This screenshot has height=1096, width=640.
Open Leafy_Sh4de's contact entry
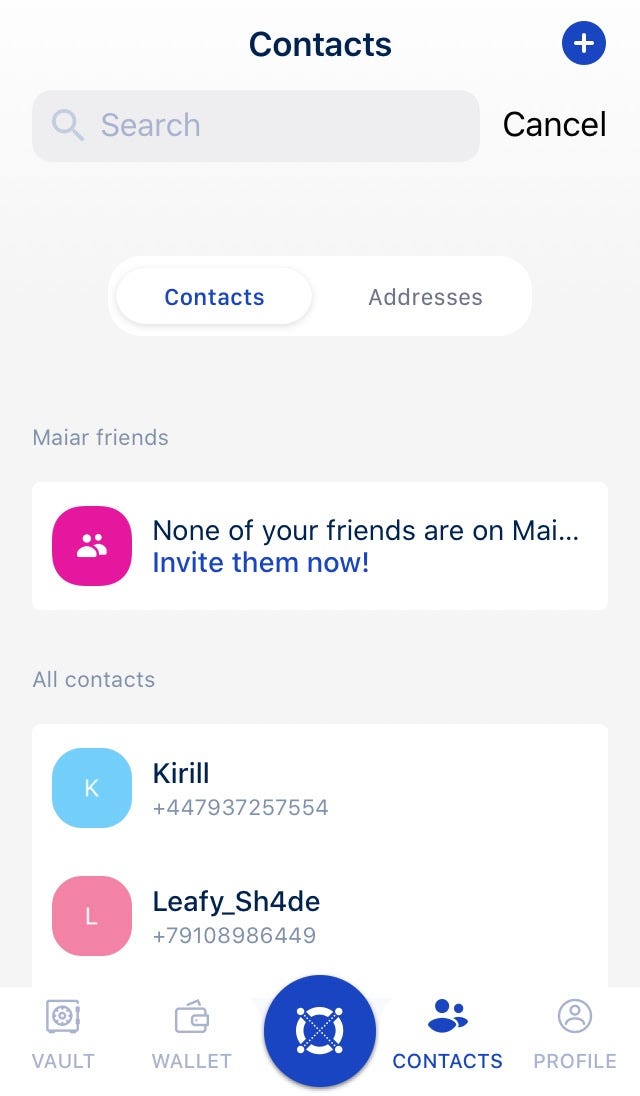click(x=320, y=916)
